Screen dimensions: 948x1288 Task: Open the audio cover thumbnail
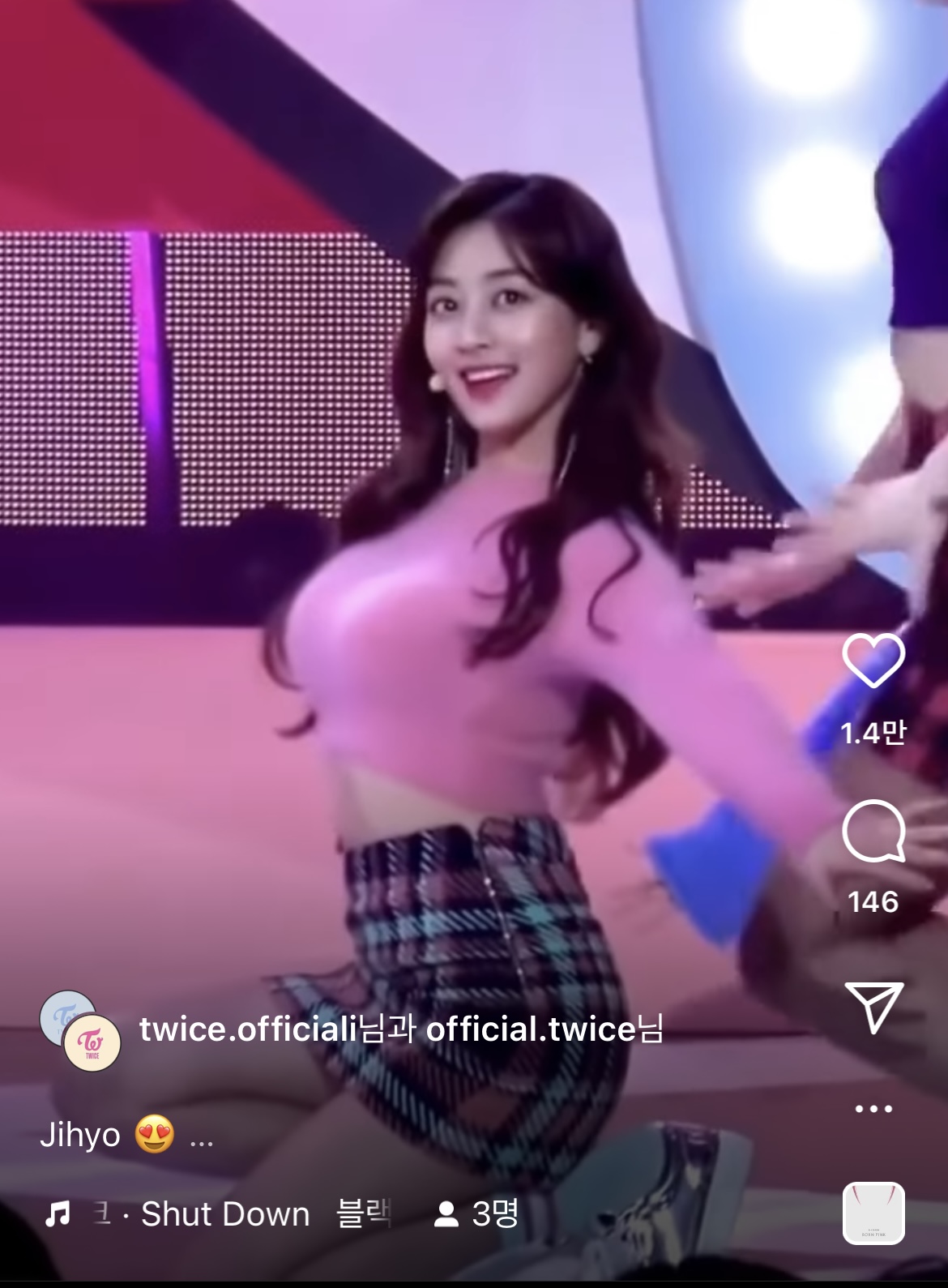coord(873,1213)
